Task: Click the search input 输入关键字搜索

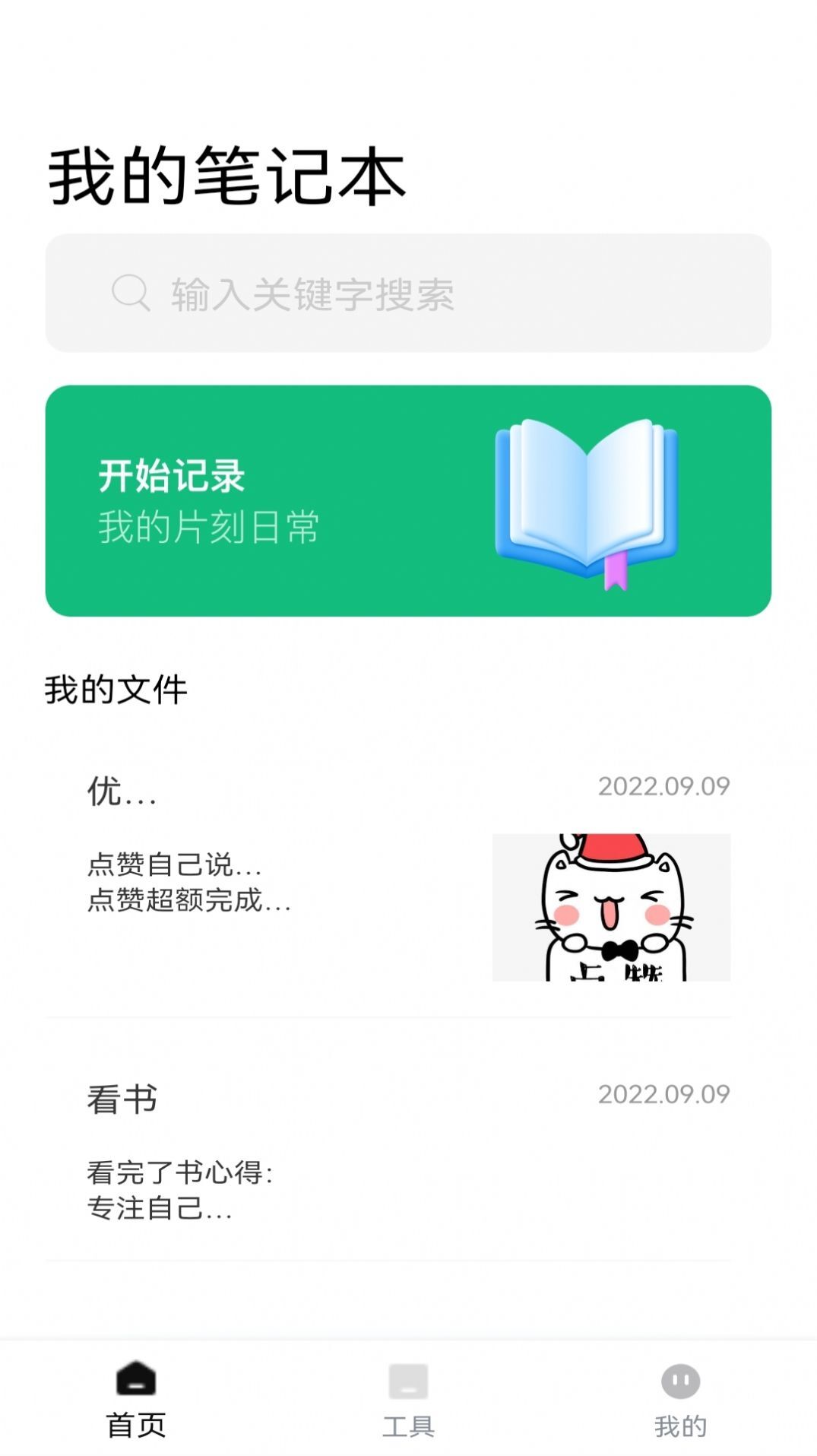Action: tap(408, 294)
